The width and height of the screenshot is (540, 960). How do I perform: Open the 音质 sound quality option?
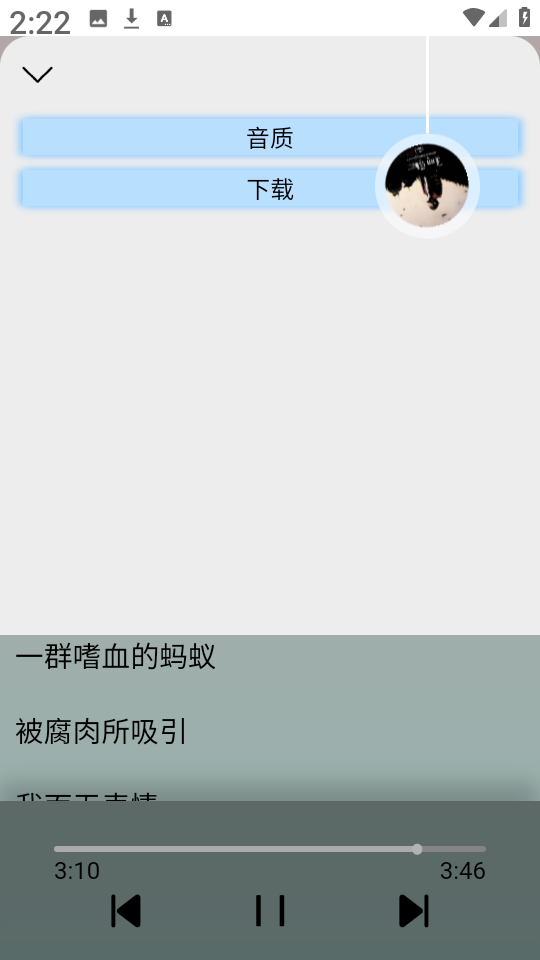tap(270, 137)
